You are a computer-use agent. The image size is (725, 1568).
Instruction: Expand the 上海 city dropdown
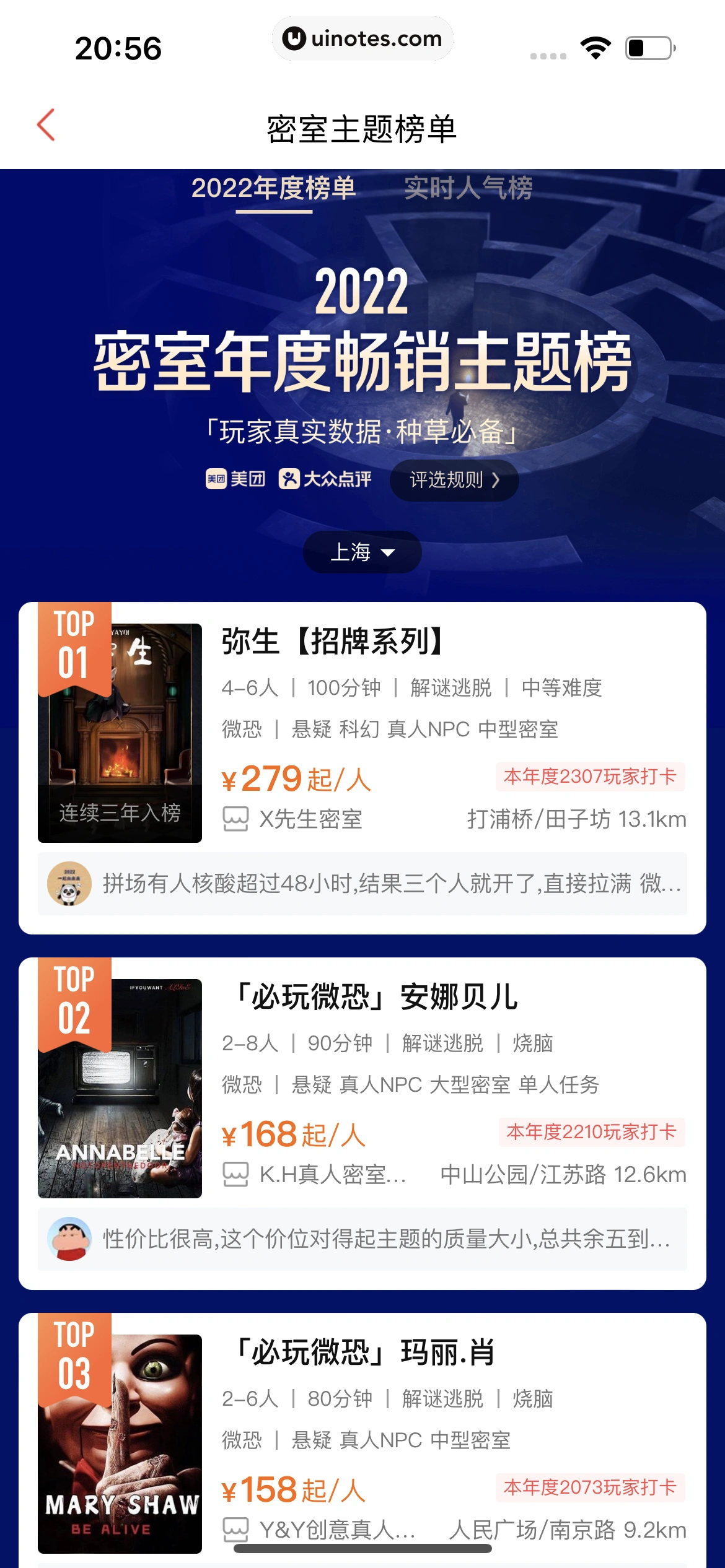click(x=362, y=552)
